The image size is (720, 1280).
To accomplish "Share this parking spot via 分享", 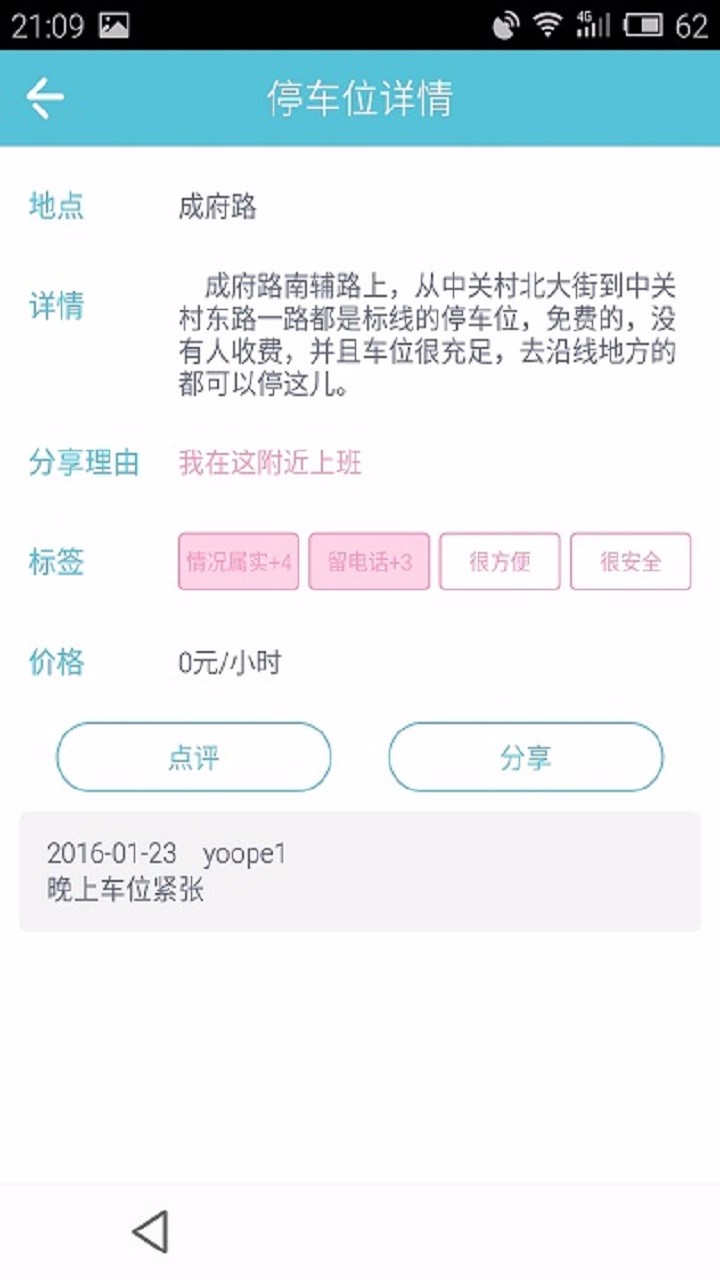I will pos(525,757).
